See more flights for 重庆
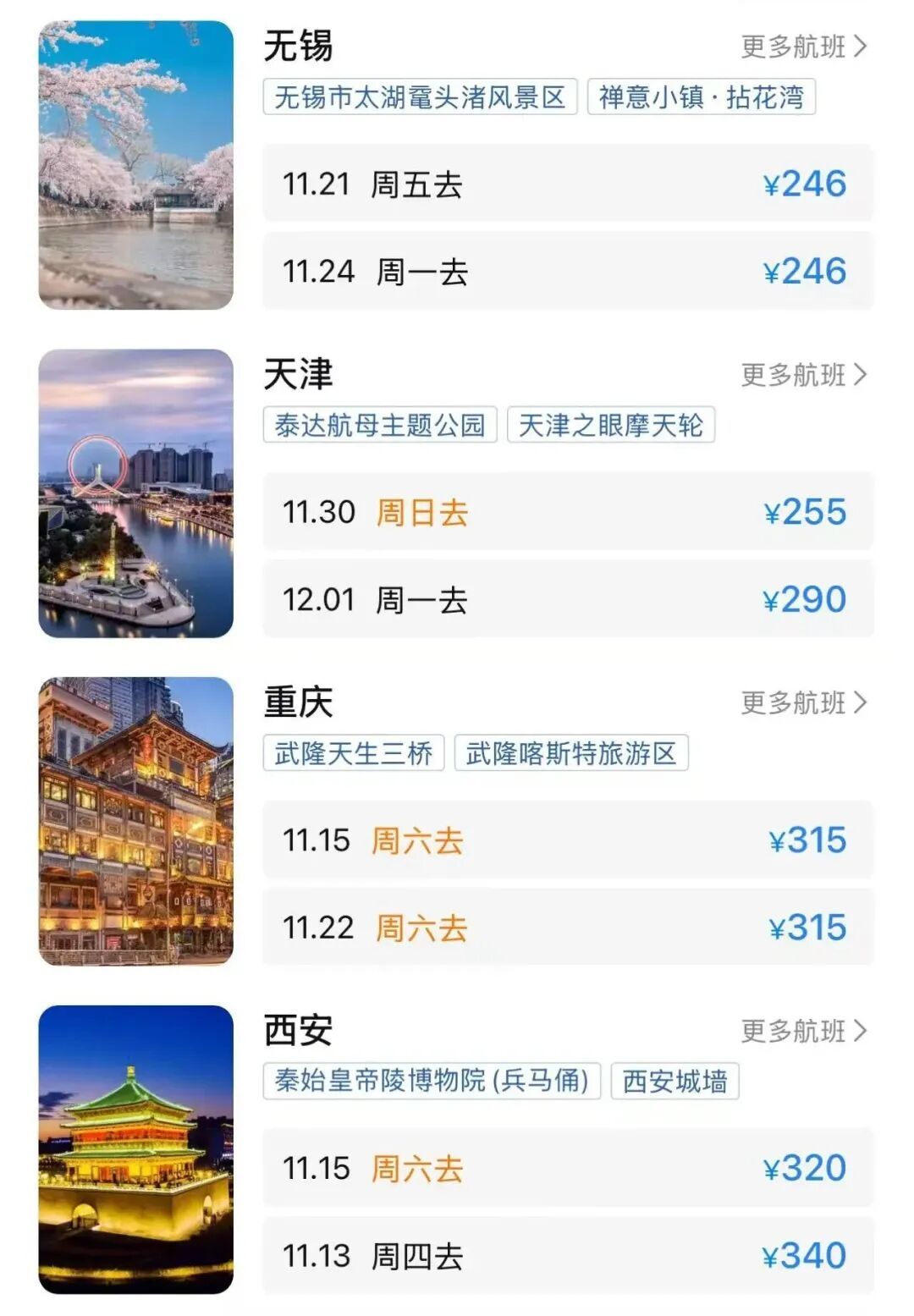This screenshot has width=914, height=1316. point(803,702)
